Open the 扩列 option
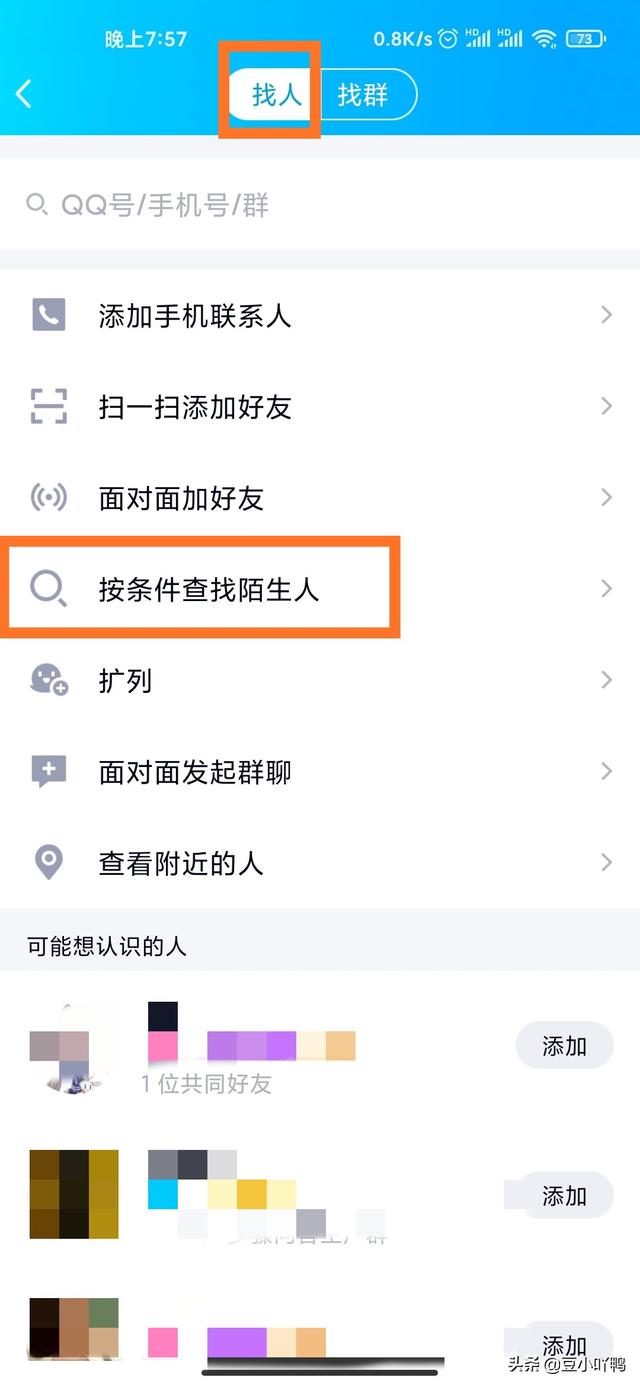Viewport: 640px width, 1387px height. click(x=320, y=681)
